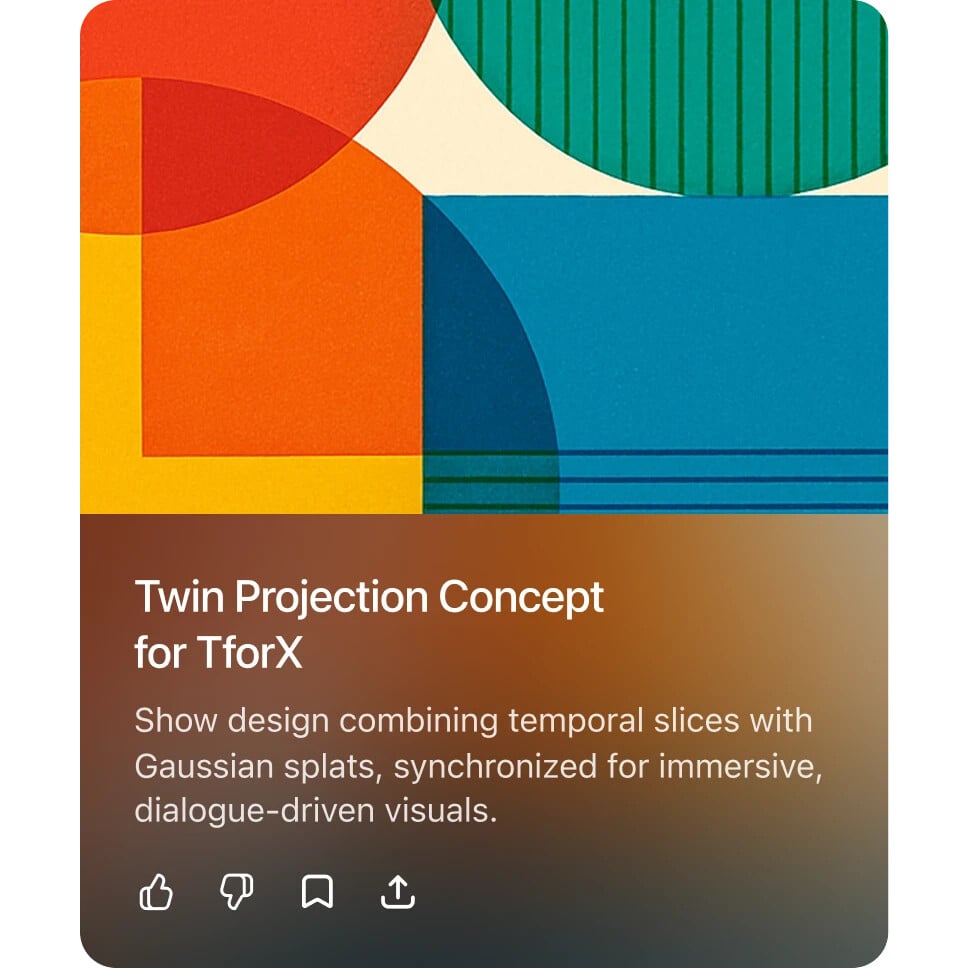The height and width of the screenshot is (968, 968).
Task: Open the Twin Projection Concept for TforX card
Action: pos(369,623)
